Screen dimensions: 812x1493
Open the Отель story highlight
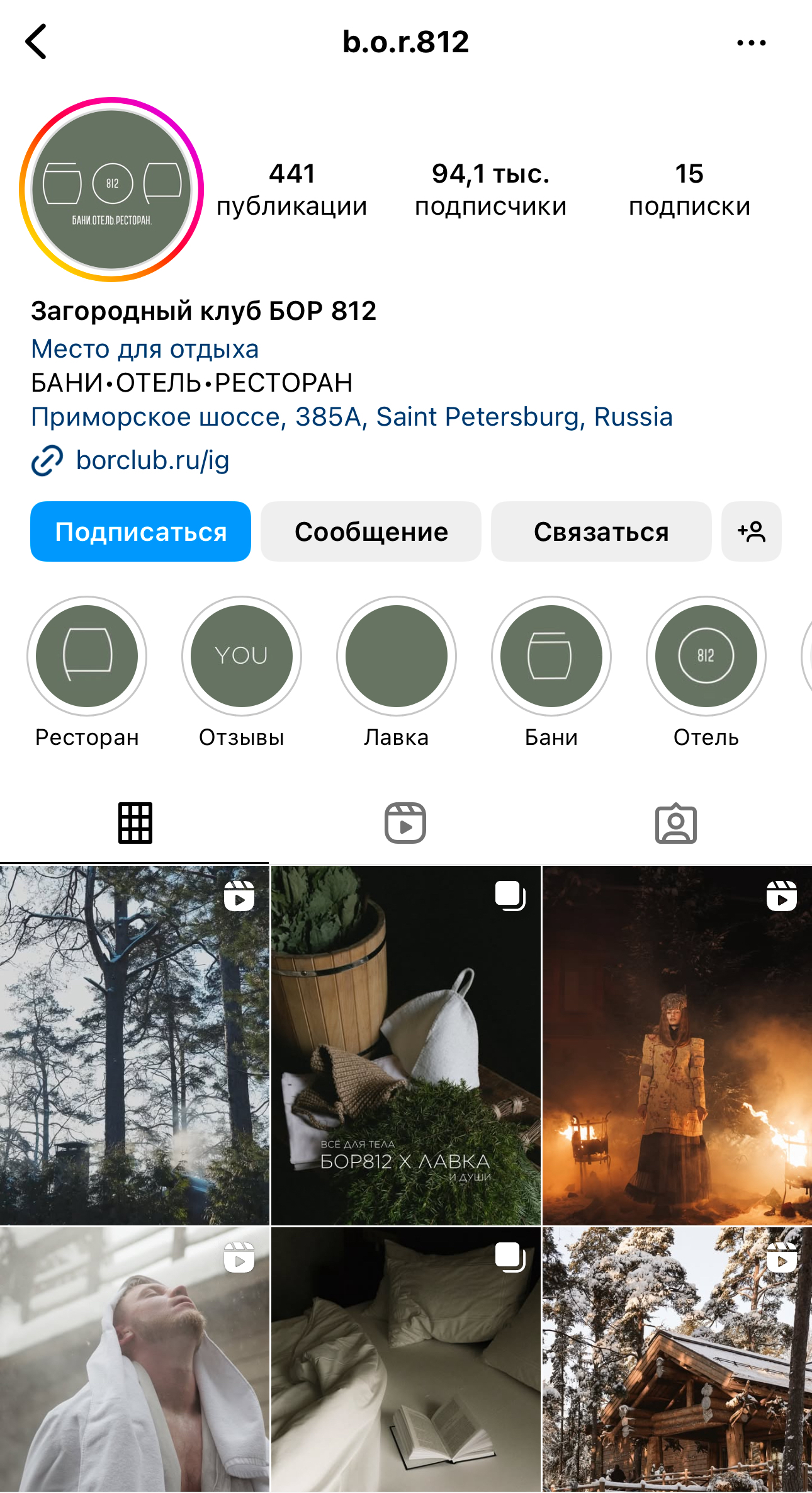click(706, 656)
